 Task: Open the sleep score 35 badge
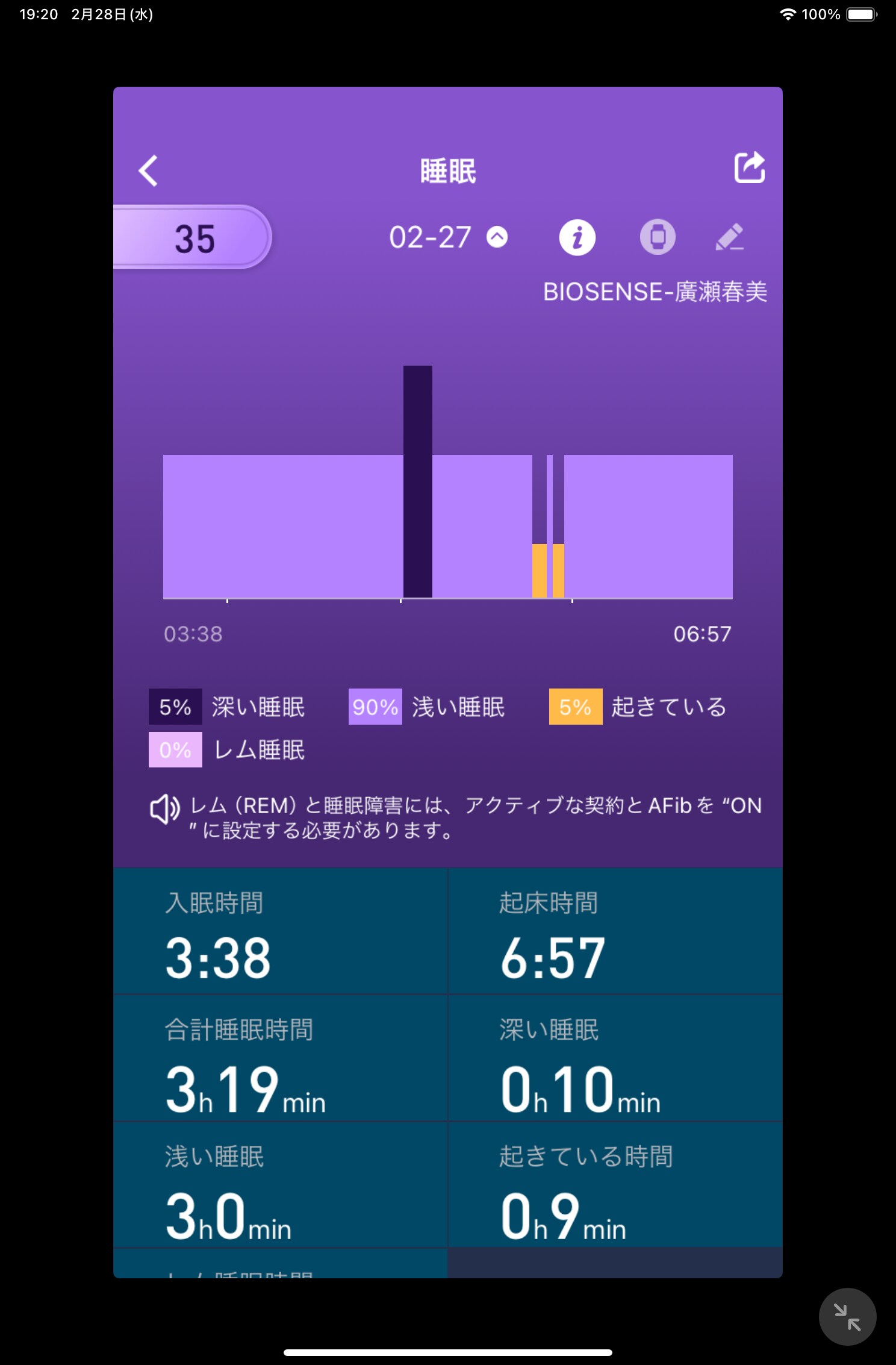pyautogui.click(x=194, y=238)
